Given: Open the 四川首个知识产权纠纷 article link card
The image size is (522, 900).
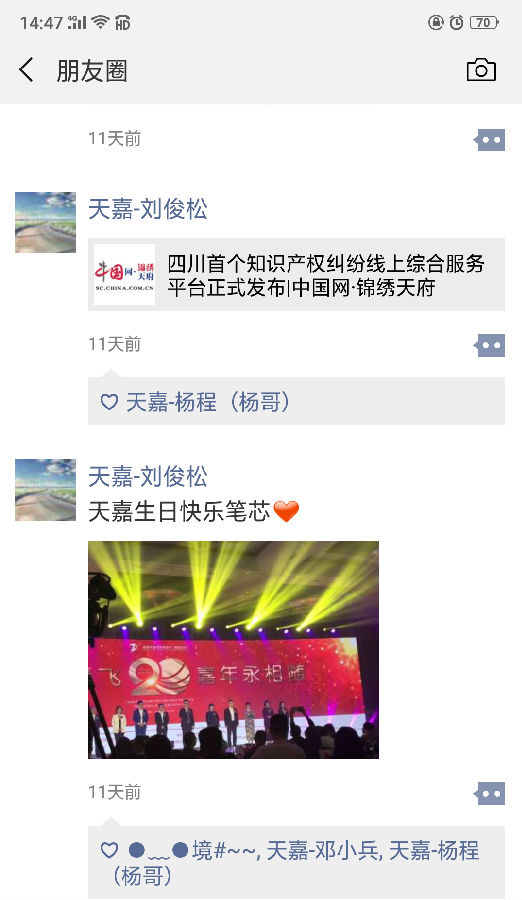Looking at the screenshot, I should coord(296,275).
